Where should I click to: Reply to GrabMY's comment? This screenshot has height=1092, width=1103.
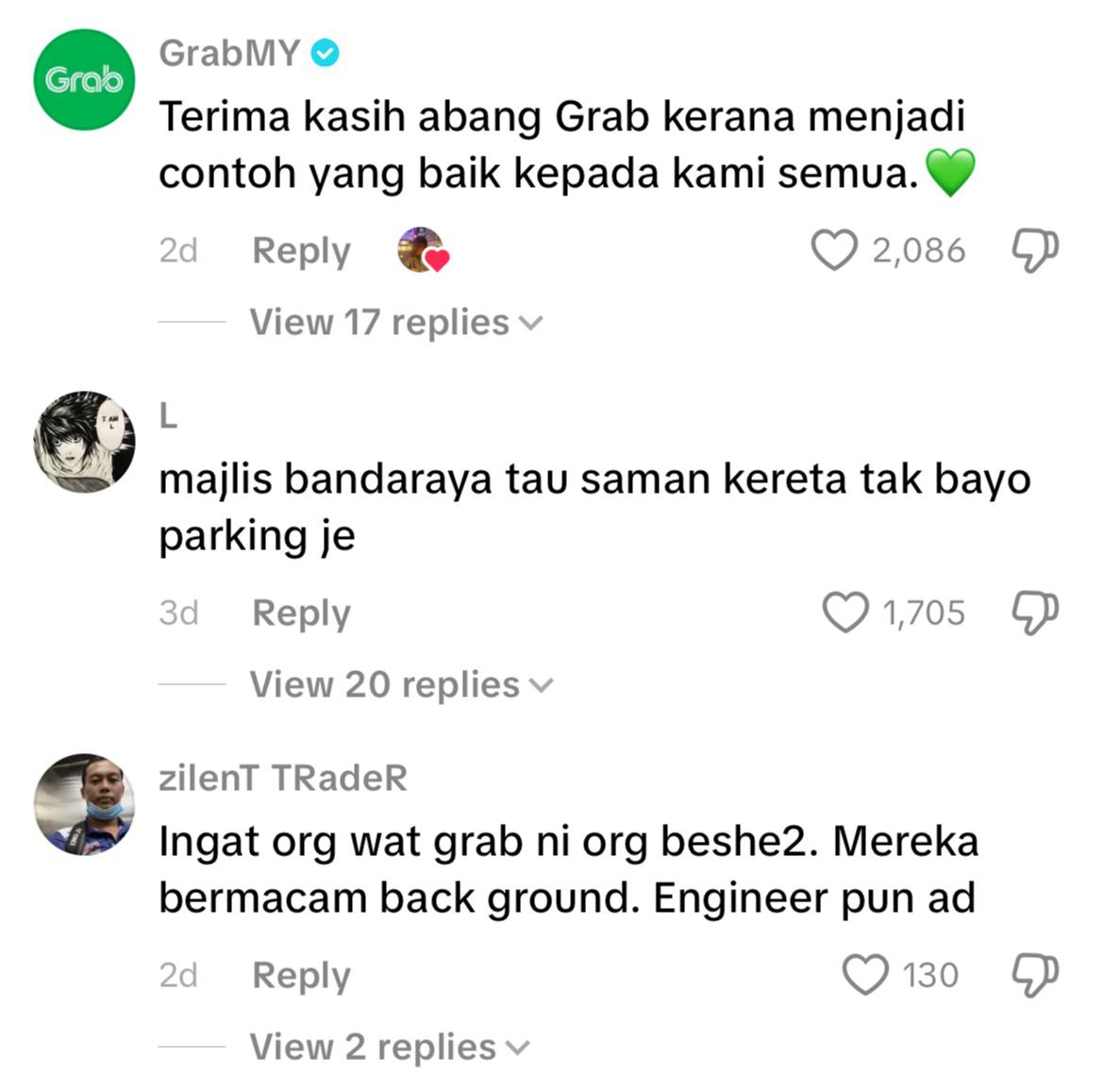(x=301, y=251)
